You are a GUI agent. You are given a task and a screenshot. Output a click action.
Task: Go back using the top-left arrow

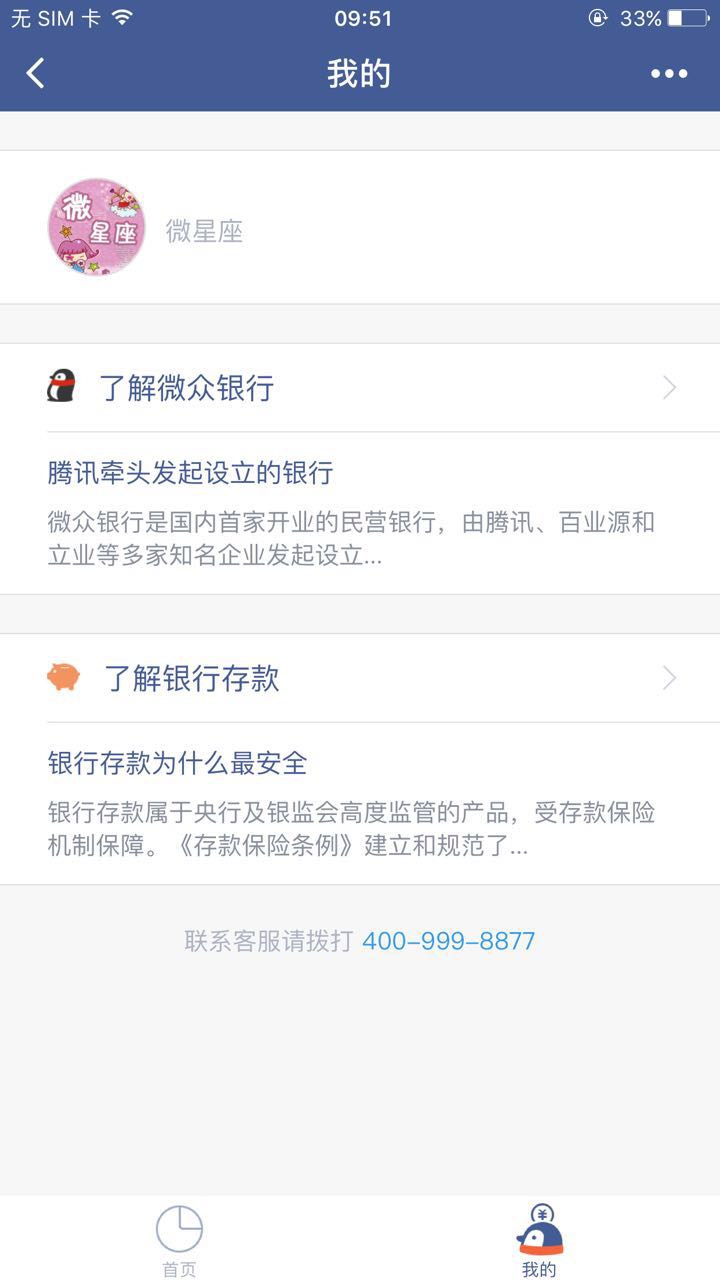[36, 73]
